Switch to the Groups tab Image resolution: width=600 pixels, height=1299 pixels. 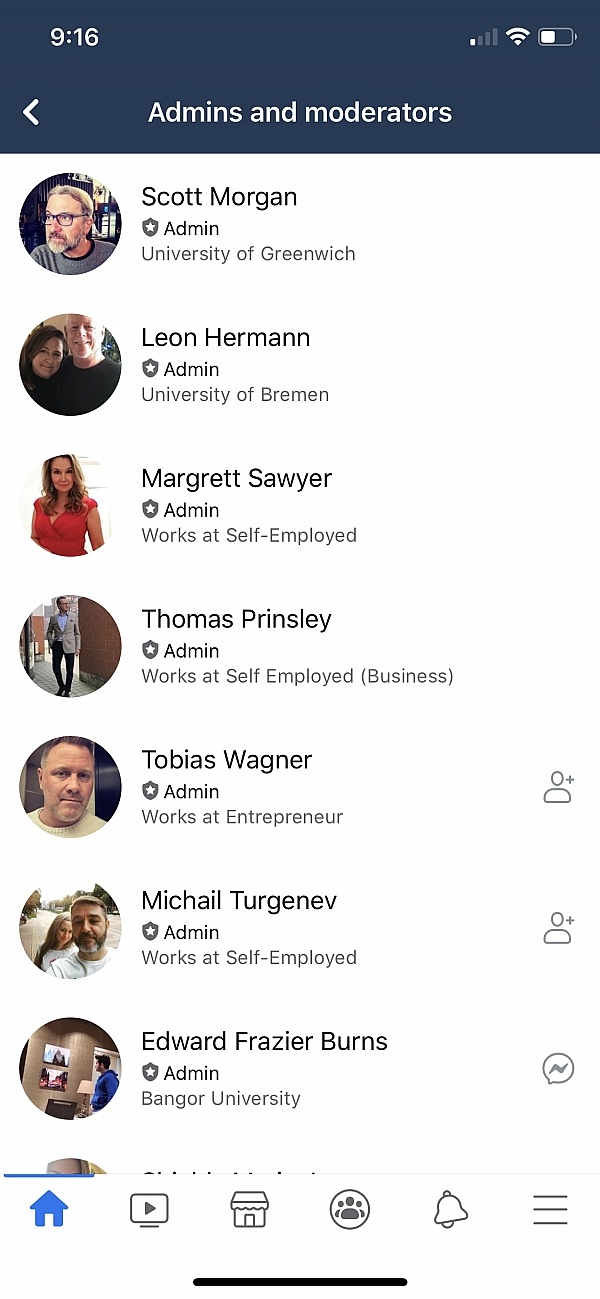tap(350, 1210)
